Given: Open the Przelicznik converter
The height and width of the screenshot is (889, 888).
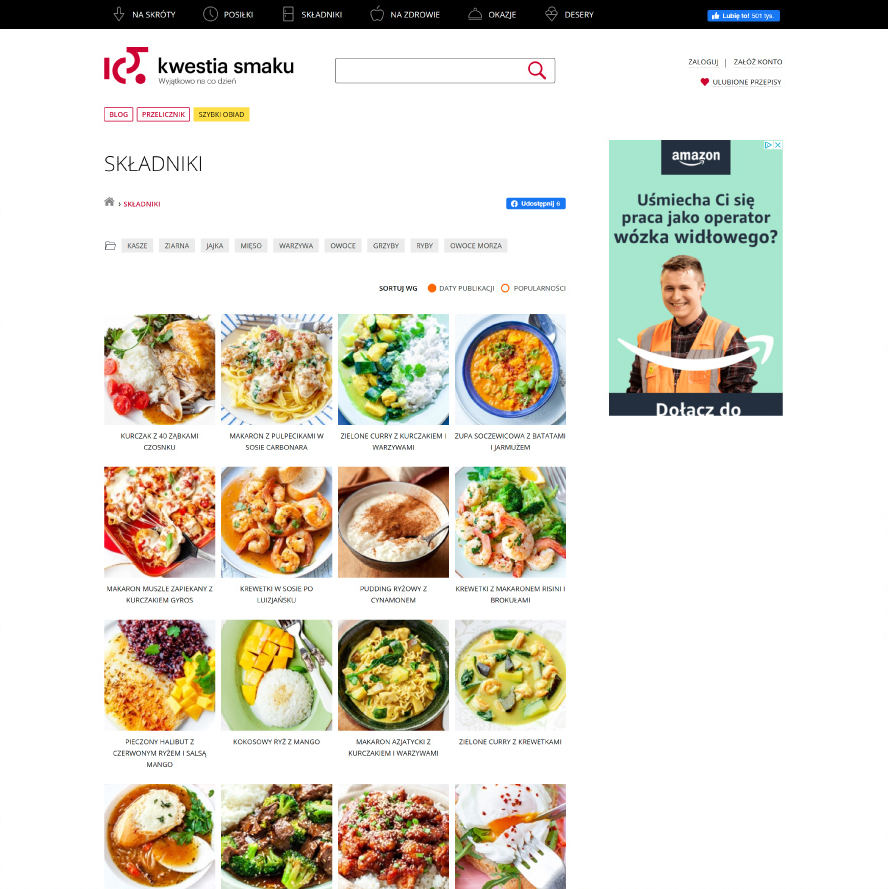Looking at the screenshot, I should (163, 114).
